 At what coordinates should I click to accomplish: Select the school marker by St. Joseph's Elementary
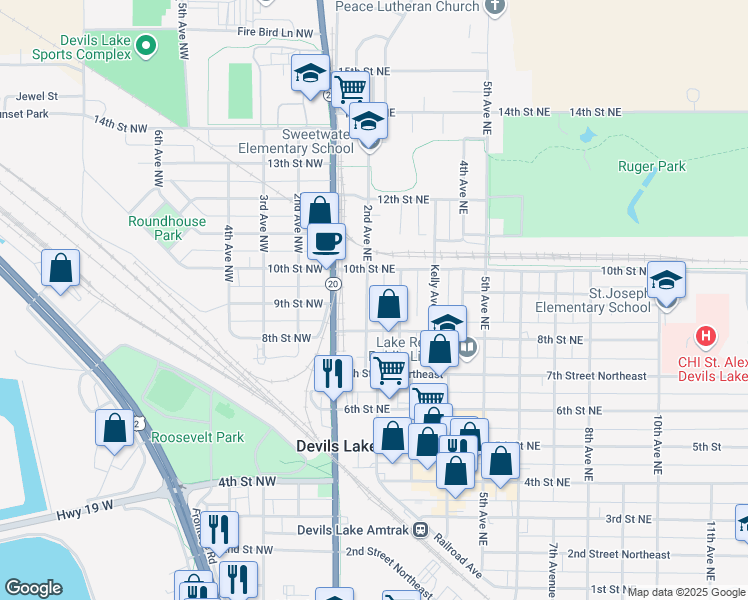click(666, 280)
